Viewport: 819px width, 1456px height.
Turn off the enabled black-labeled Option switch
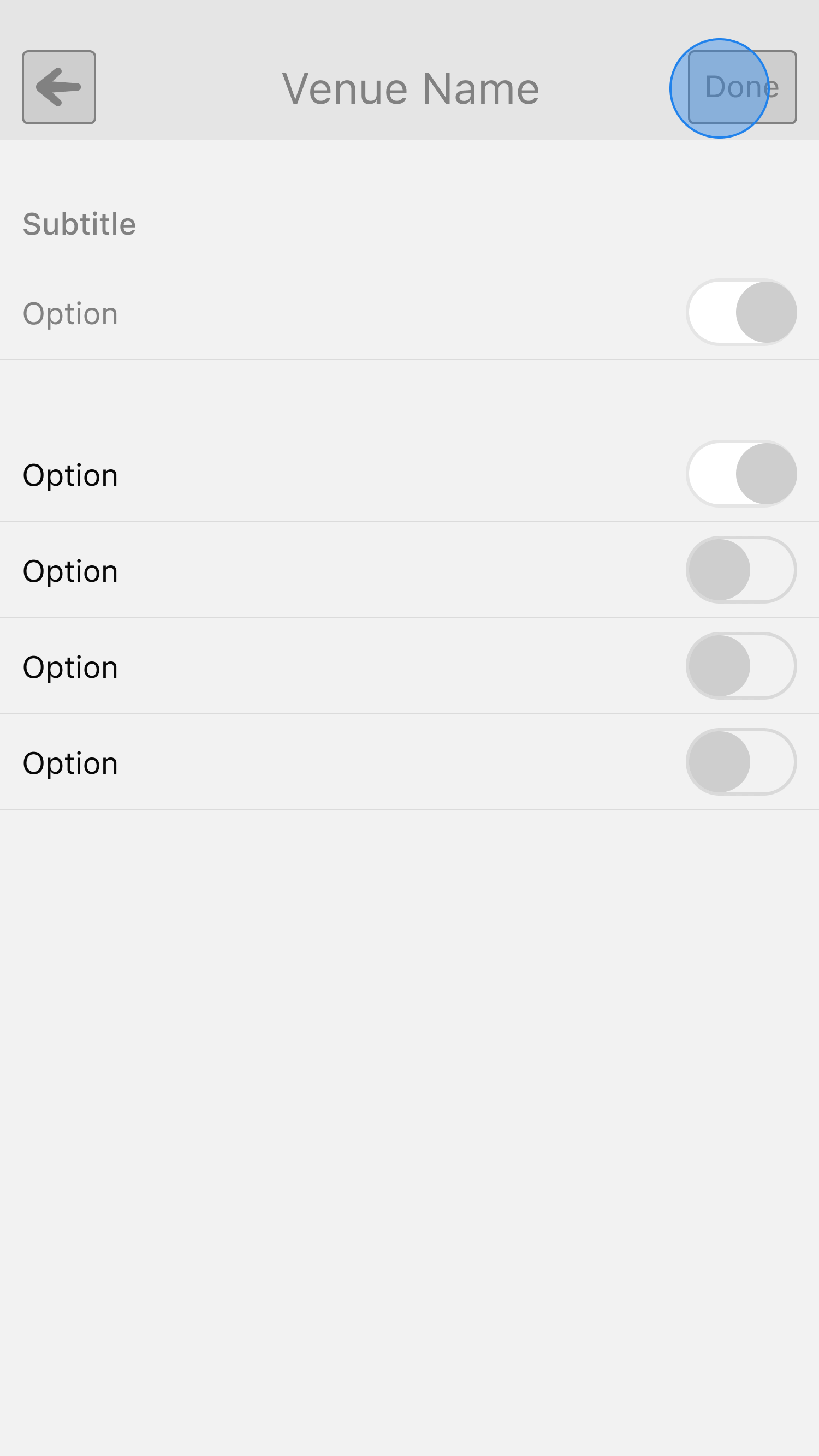741,474
